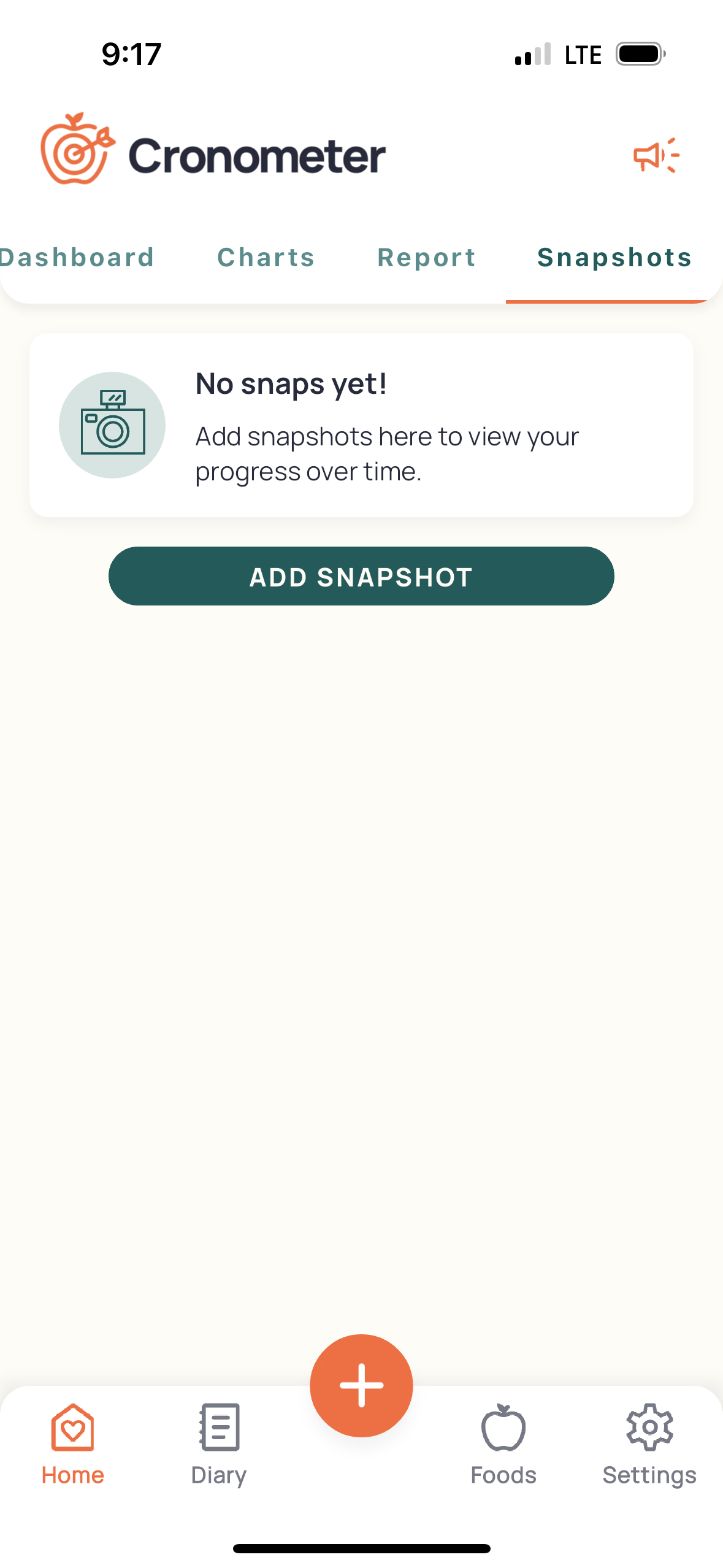The image size is (723, 1568).
Task: Tap the orange plus button
Action: 361,1385
